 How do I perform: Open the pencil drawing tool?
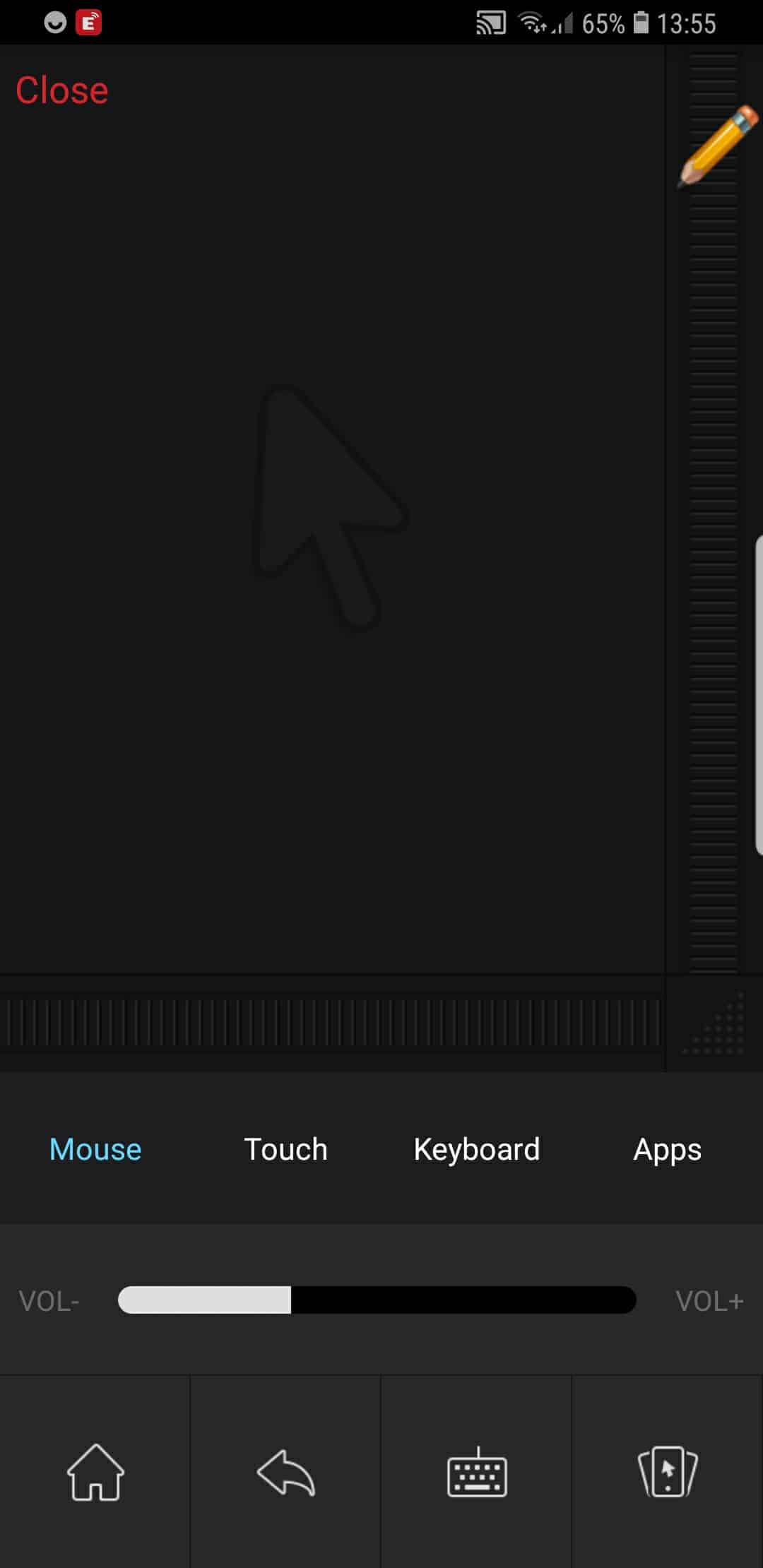tap(718, 146)
